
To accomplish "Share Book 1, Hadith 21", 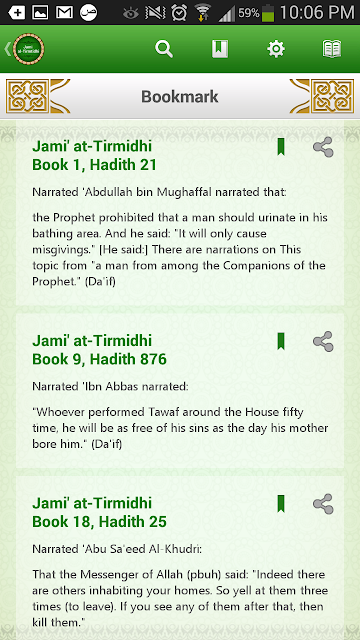I will coord(323,147).
